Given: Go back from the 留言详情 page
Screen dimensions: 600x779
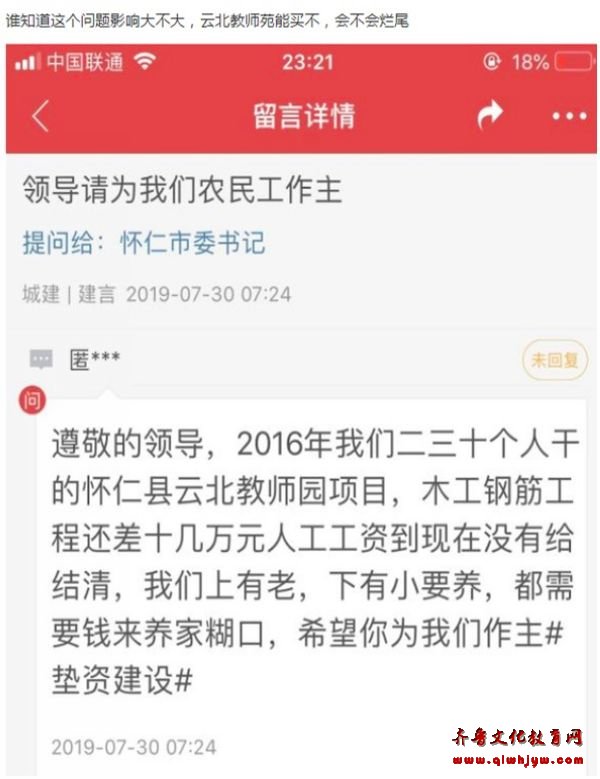Looking at the screenshot, I should point(40,116).
